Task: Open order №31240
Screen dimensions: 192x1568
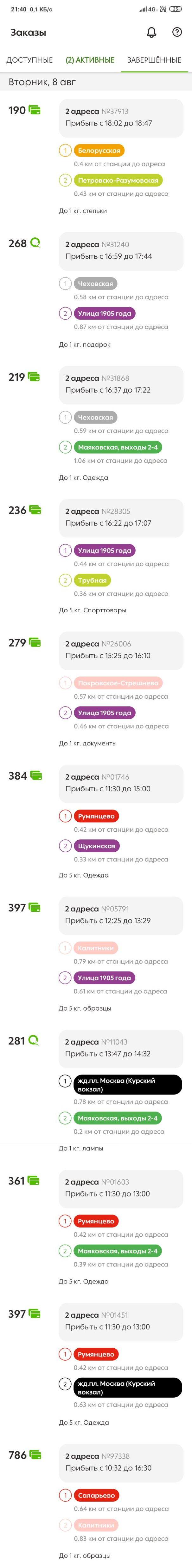Action: coord(121,251)
